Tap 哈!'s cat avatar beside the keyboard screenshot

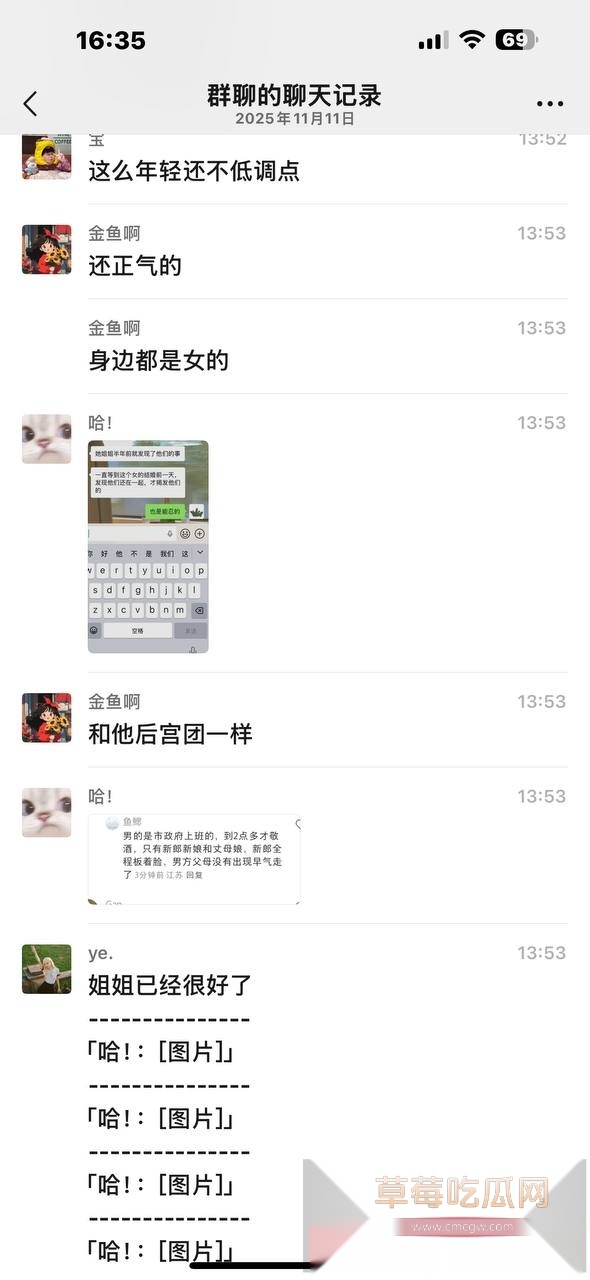[x=47, y=439]
